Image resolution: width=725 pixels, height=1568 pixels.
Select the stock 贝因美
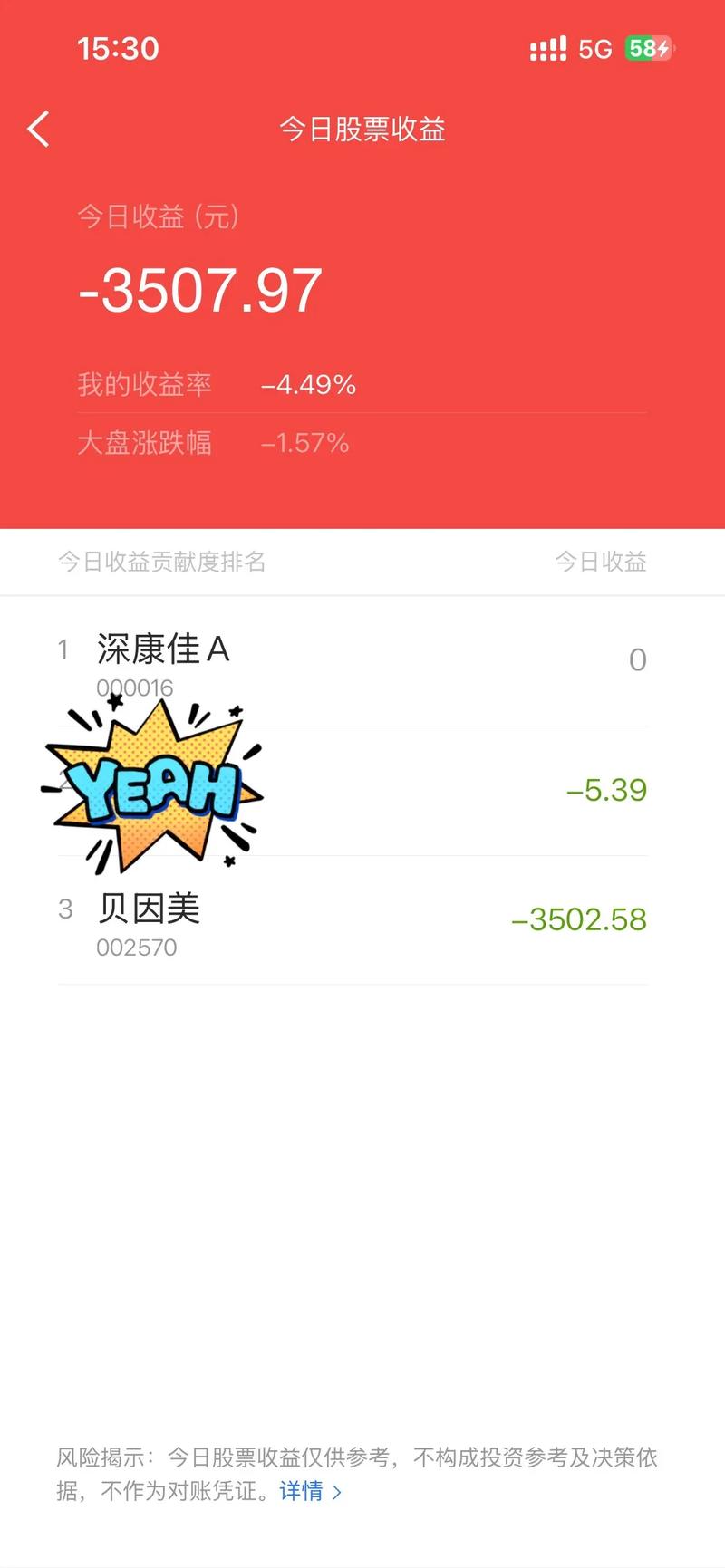150,909
